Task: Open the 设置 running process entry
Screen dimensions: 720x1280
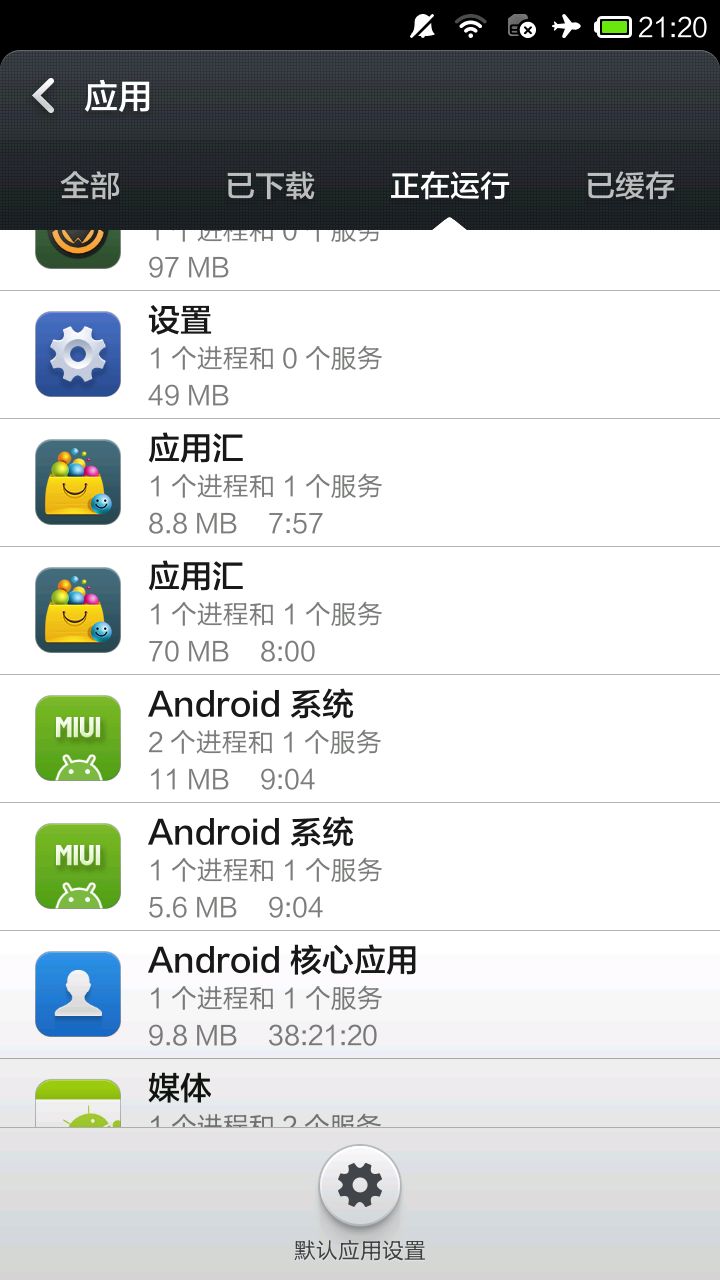Action: pos(360,355)
